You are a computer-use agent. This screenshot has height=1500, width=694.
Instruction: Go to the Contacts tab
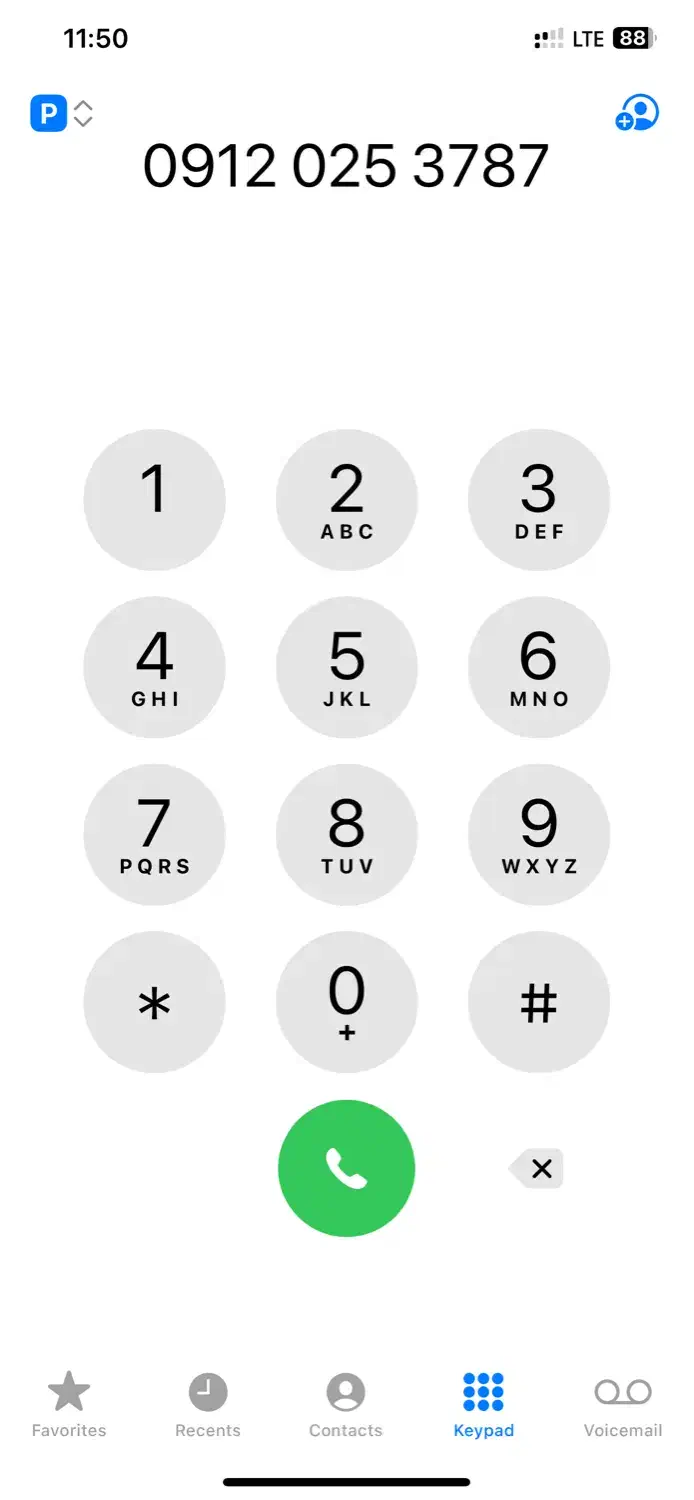[x=346, y=1404]
